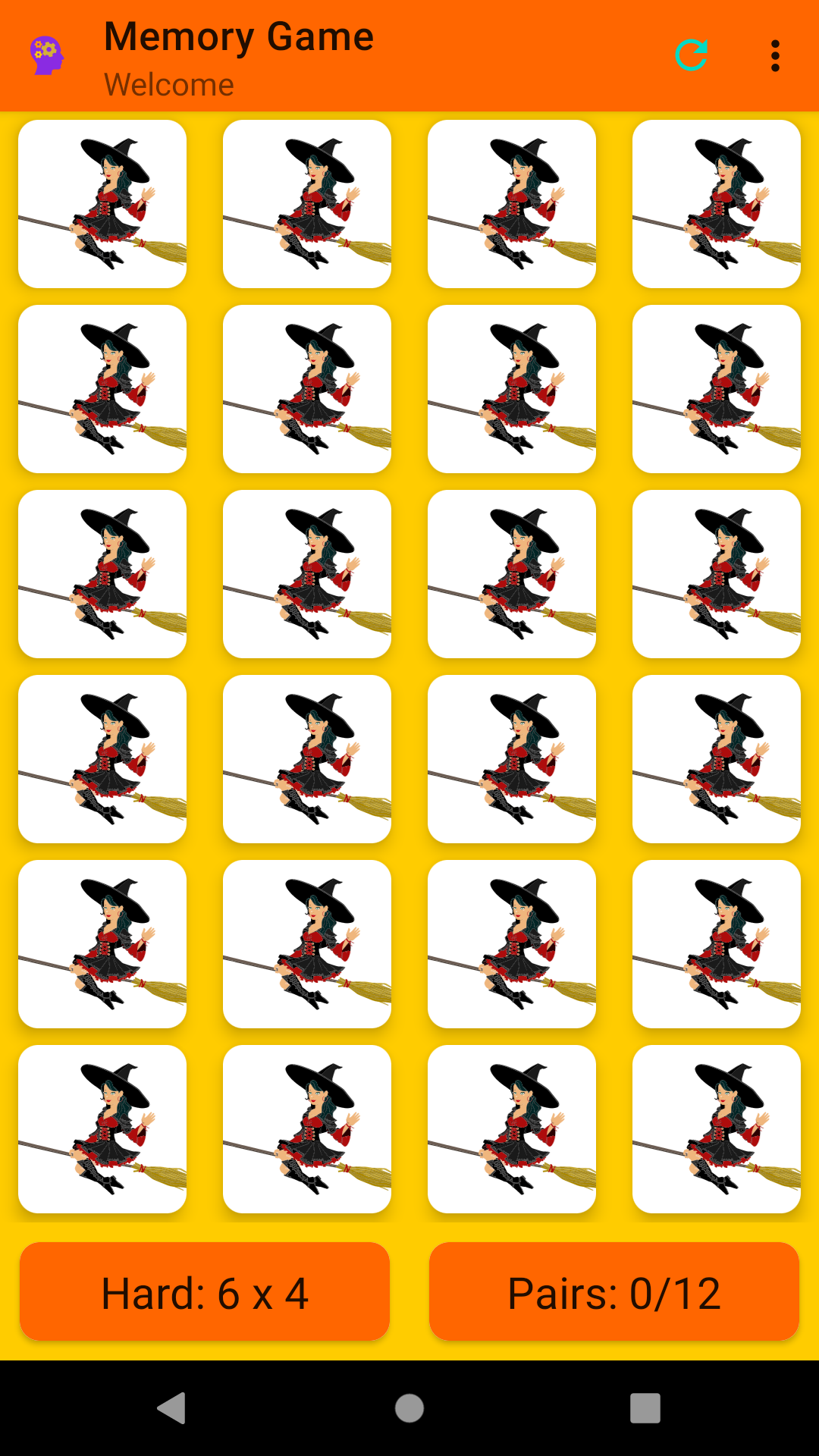
Task: Flip the card in row four, column three
Action: pos(512,758)
